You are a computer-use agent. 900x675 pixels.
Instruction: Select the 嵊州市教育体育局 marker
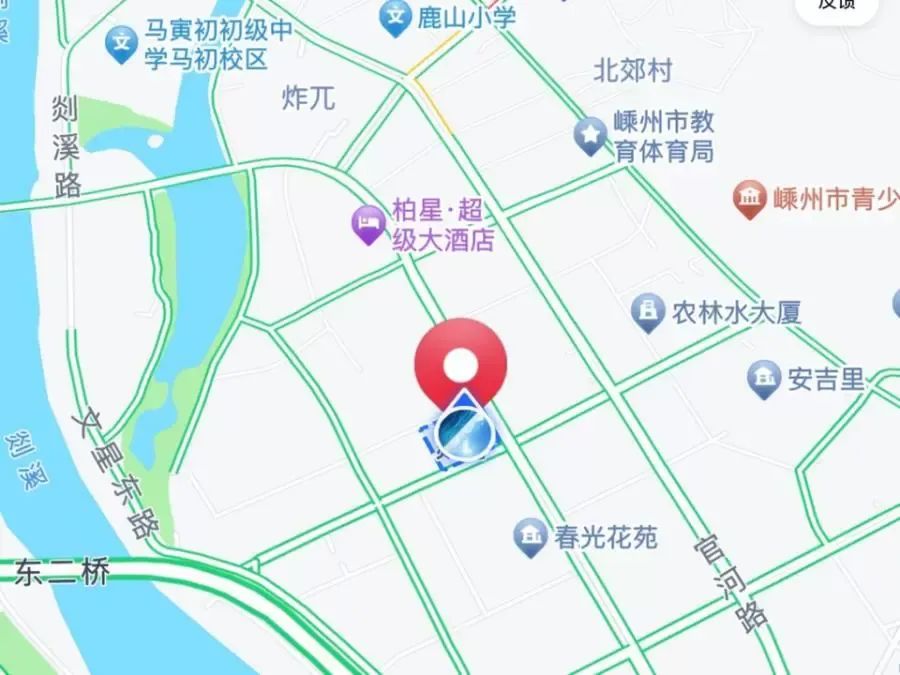point(591,135)
